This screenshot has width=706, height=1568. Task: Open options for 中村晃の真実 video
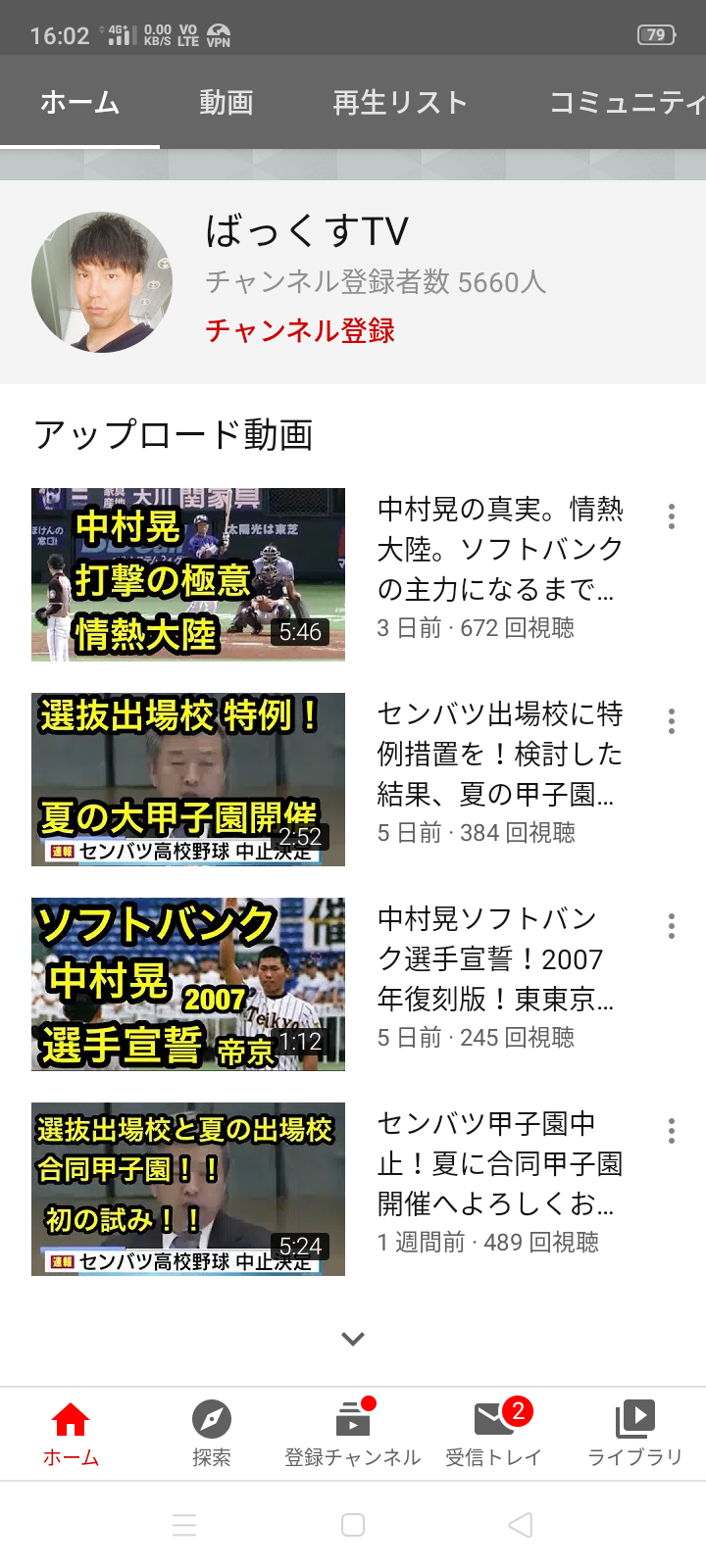click(672, 516)
